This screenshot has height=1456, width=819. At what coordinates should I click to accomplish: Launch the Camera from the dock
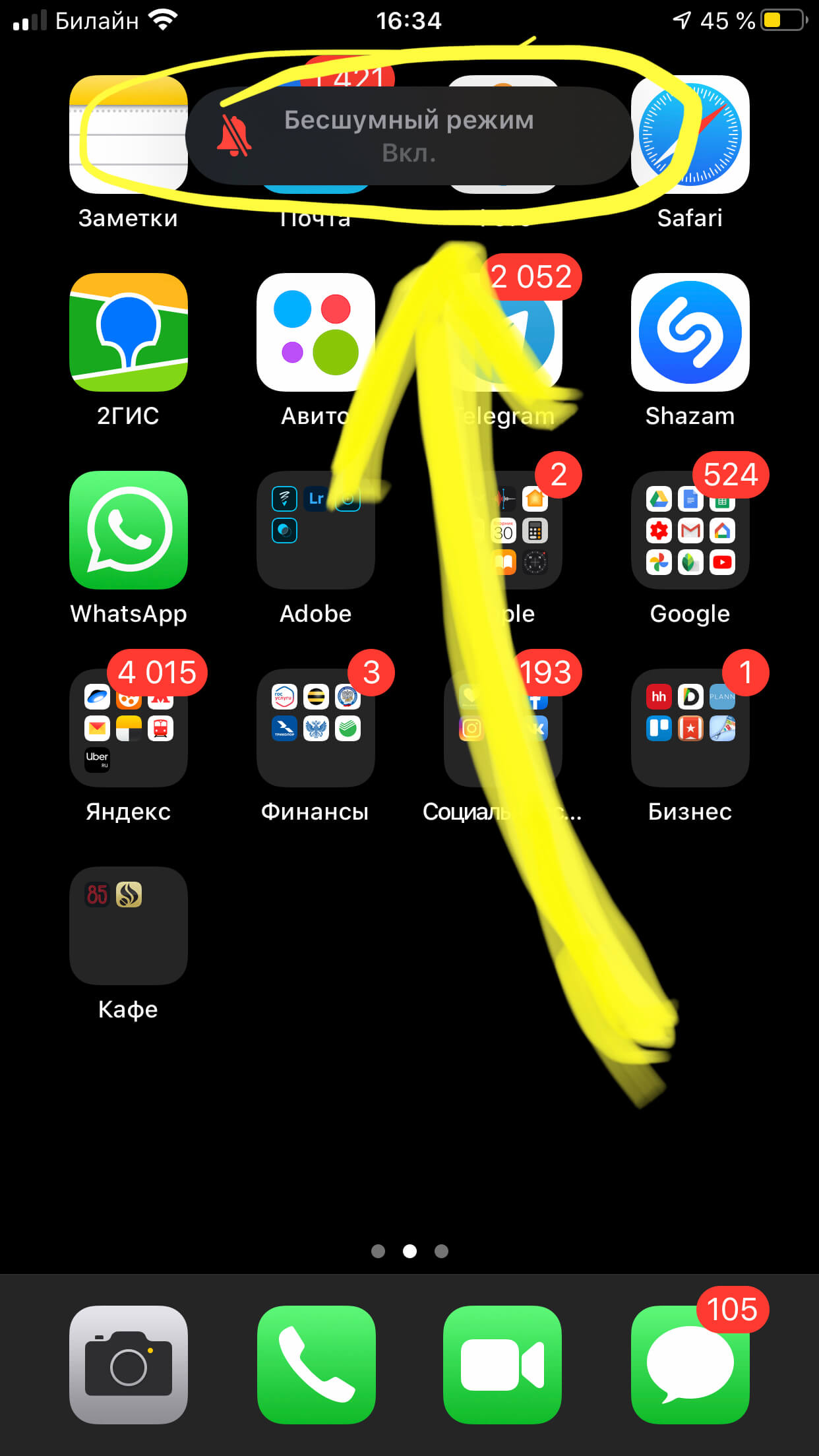(128, 1364)
